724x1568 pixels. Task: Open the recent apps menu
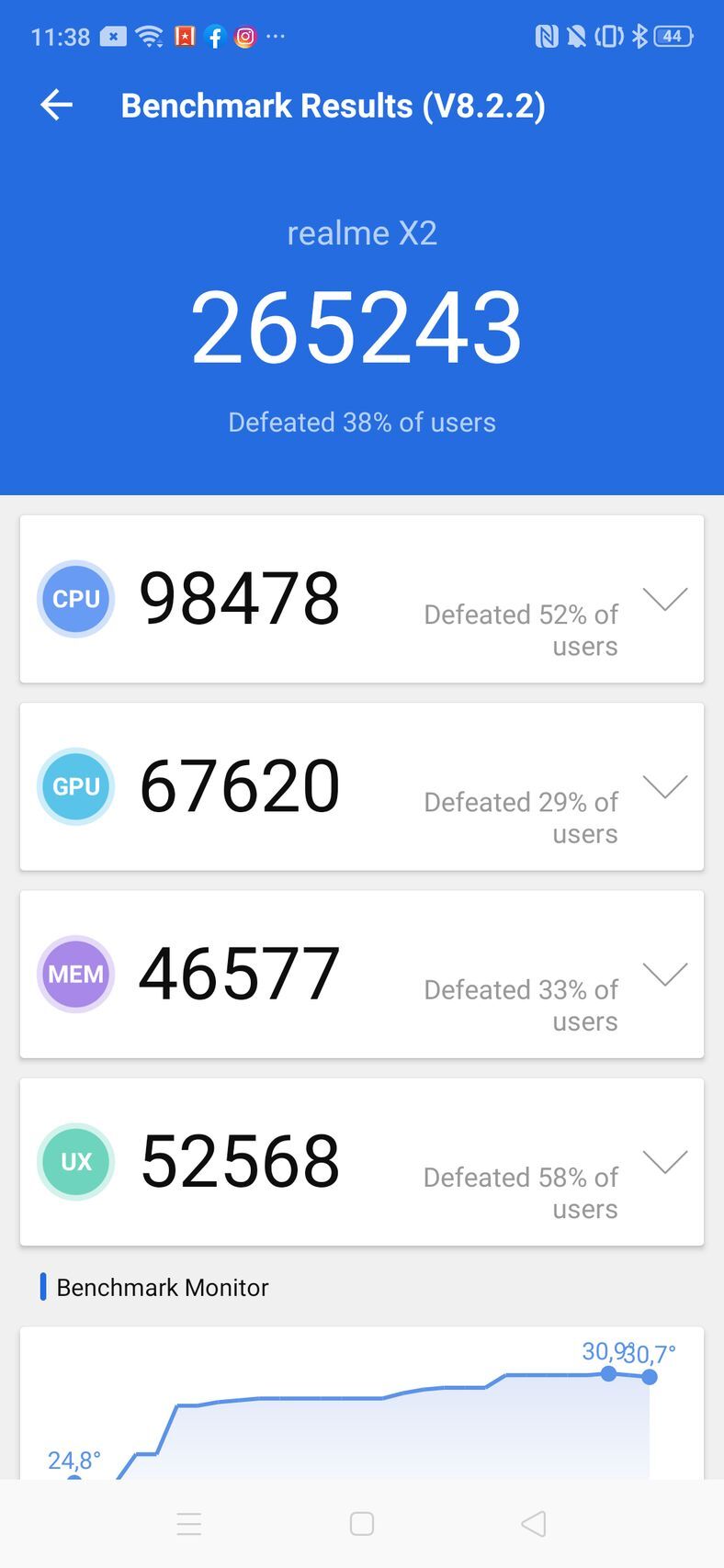pos(189,1524)
